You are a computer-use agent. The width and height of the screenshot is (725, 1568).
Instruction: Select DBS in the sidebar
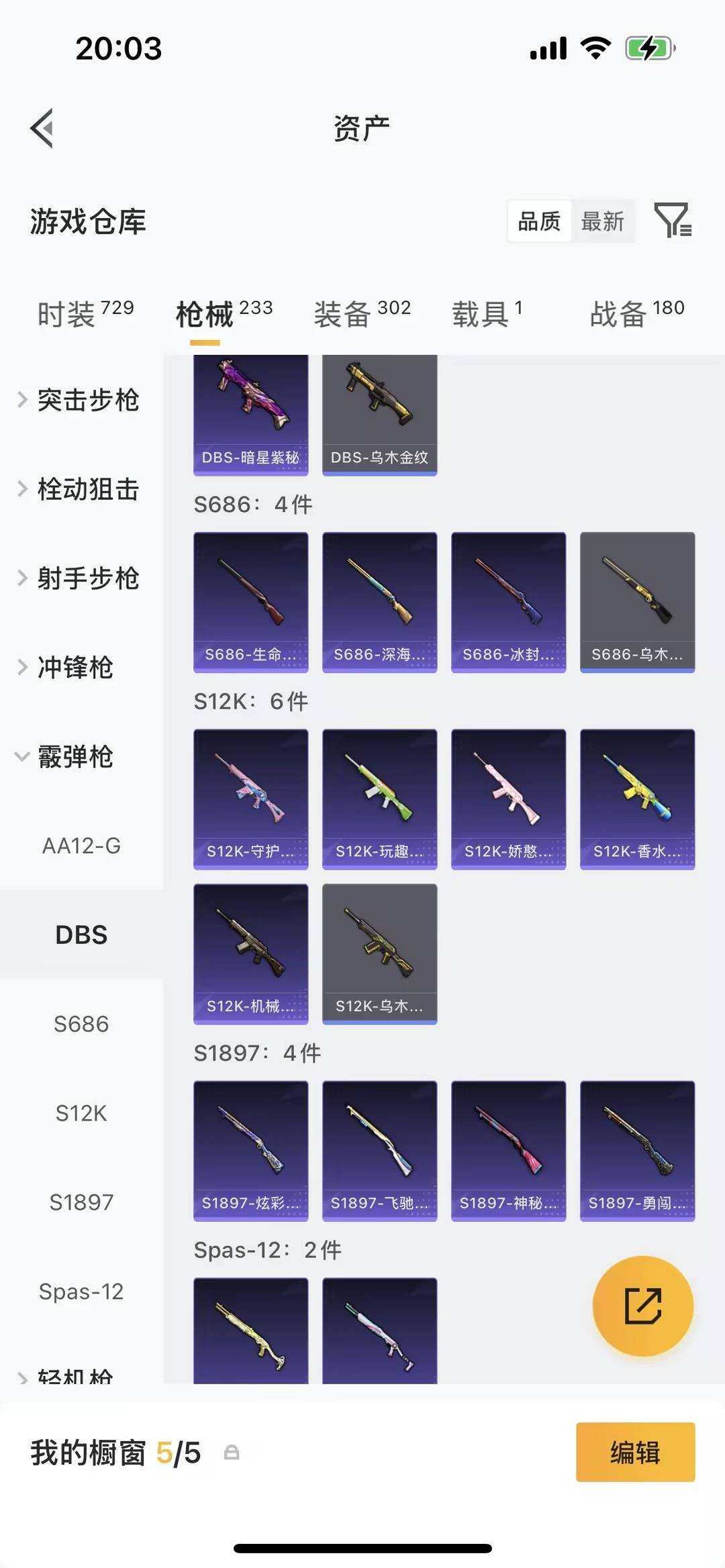tap(82, 934)
